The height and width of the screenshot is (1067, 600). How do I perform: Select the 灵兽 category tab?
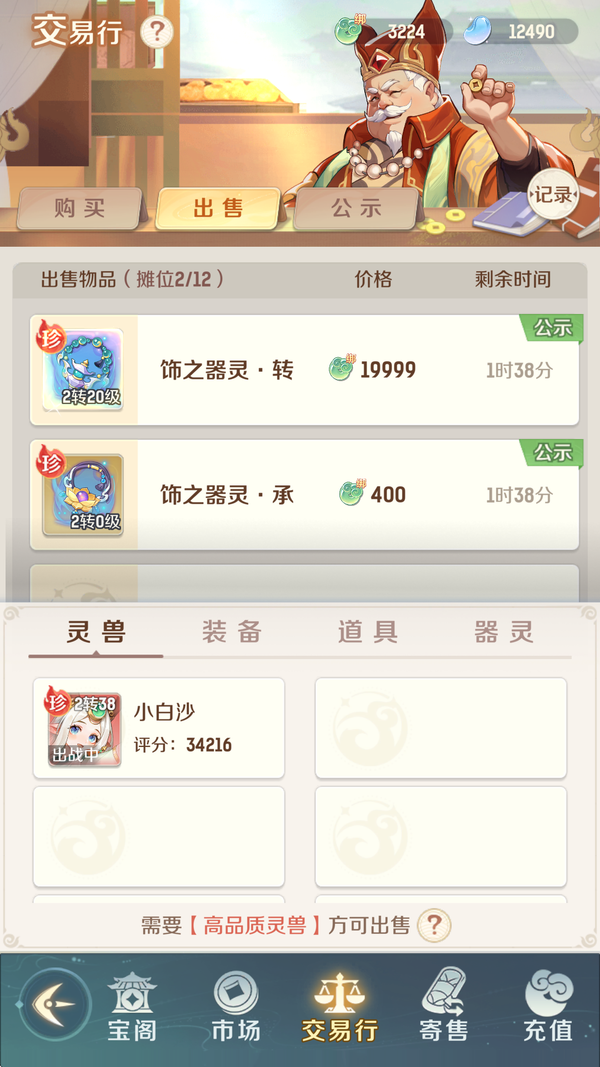(x=95, y=632)
